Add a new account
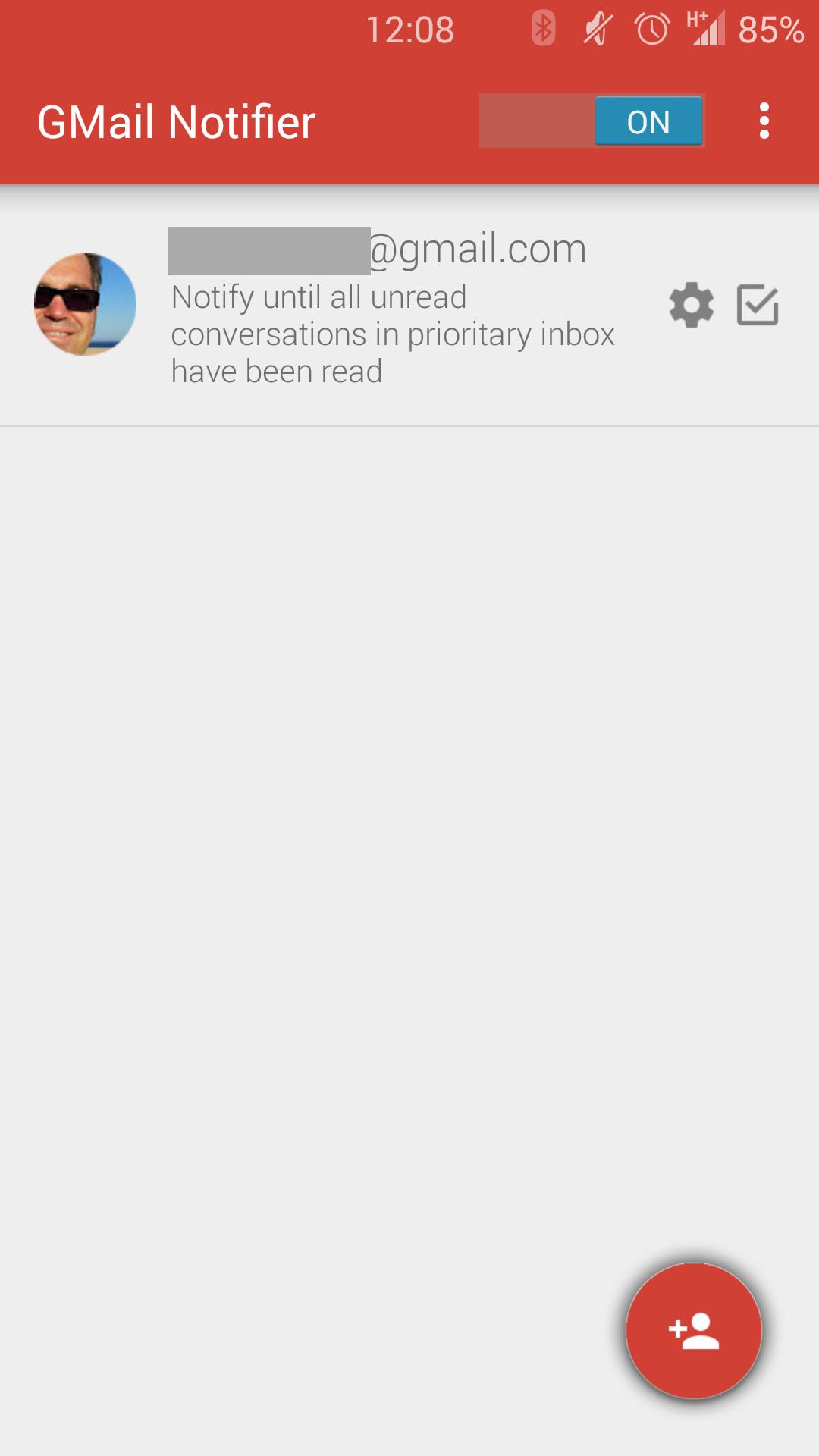 click(x=693, y=1331)
